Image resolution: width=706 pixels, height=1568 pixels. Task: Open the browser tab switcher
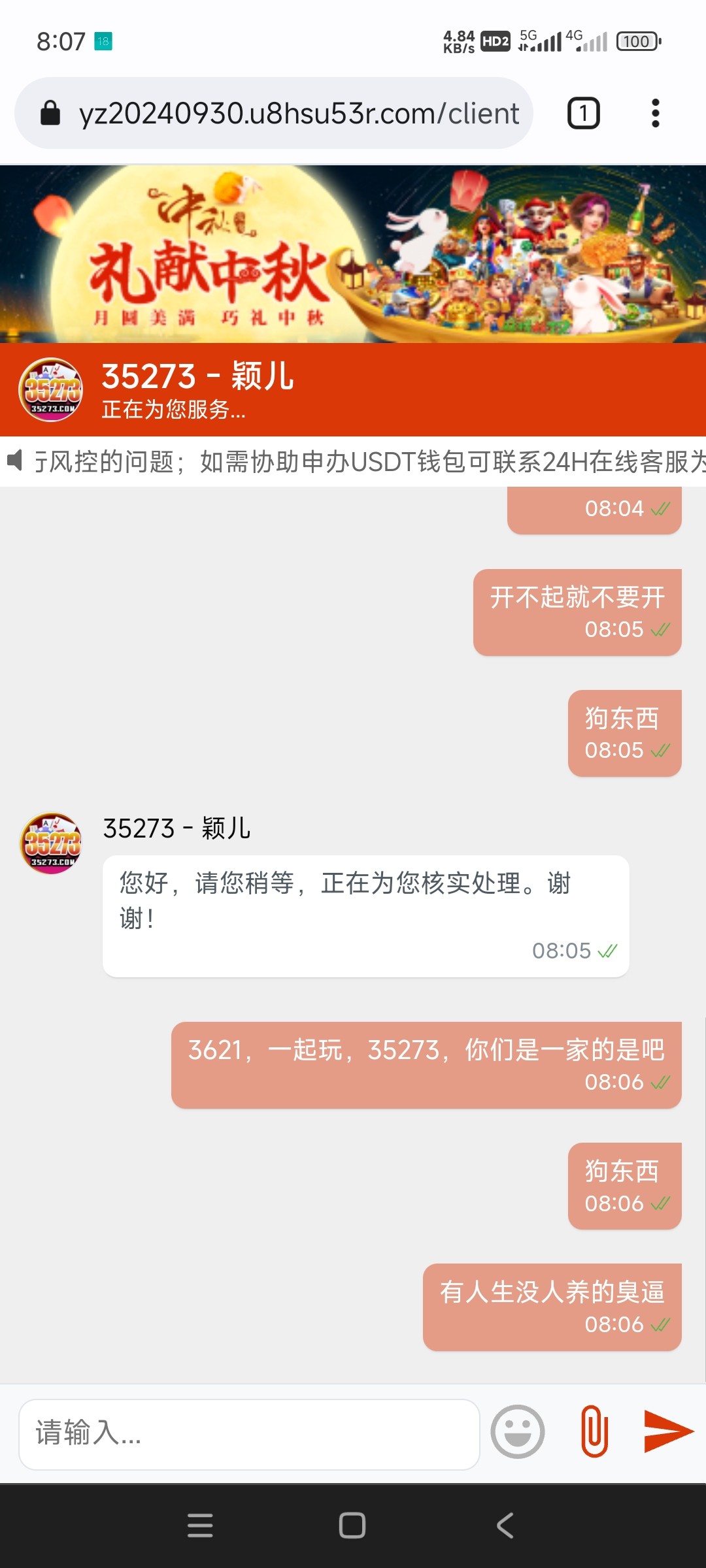[x=583, y=113]
